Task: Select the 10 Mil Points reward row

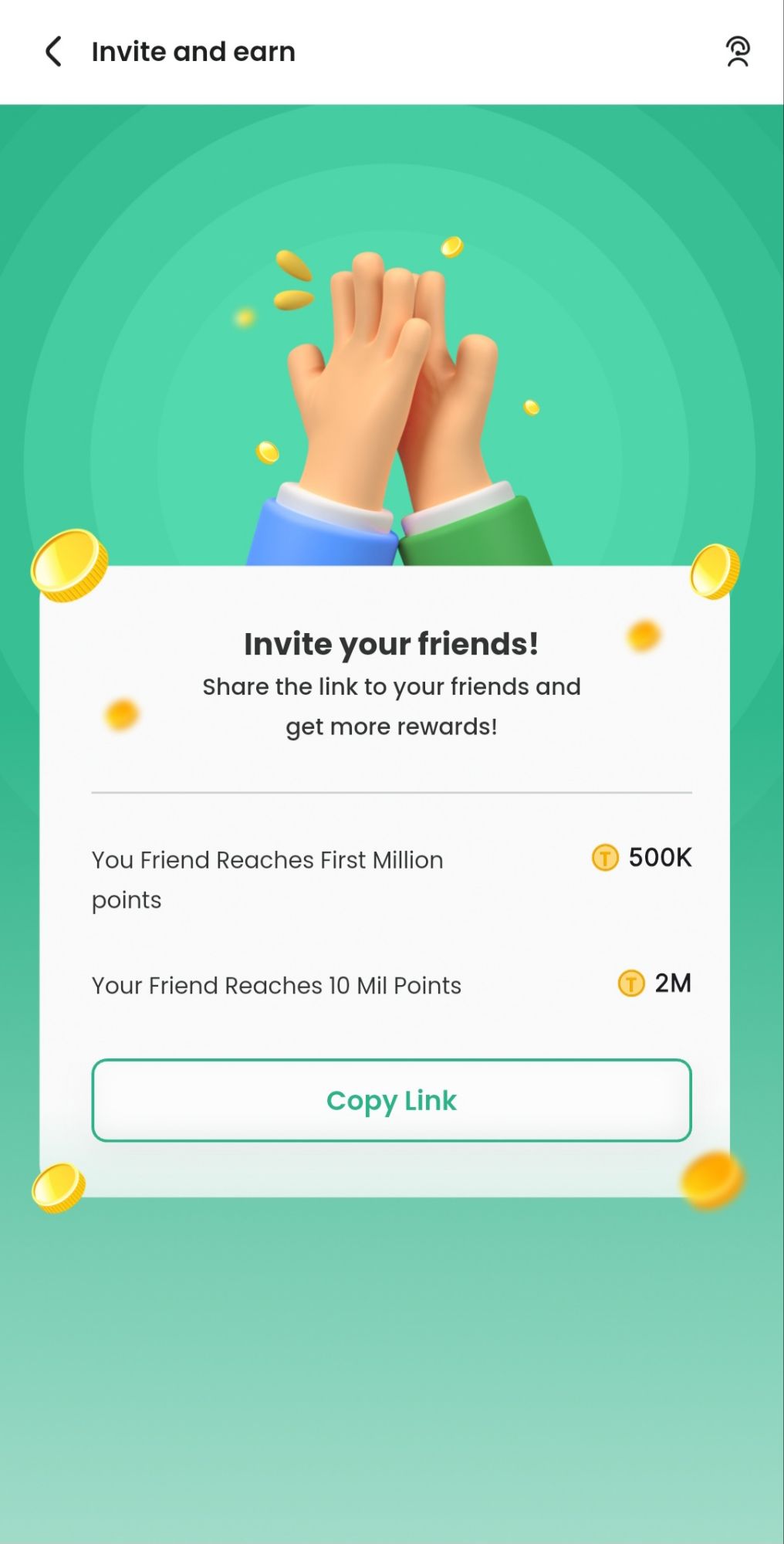Action: 275,985
